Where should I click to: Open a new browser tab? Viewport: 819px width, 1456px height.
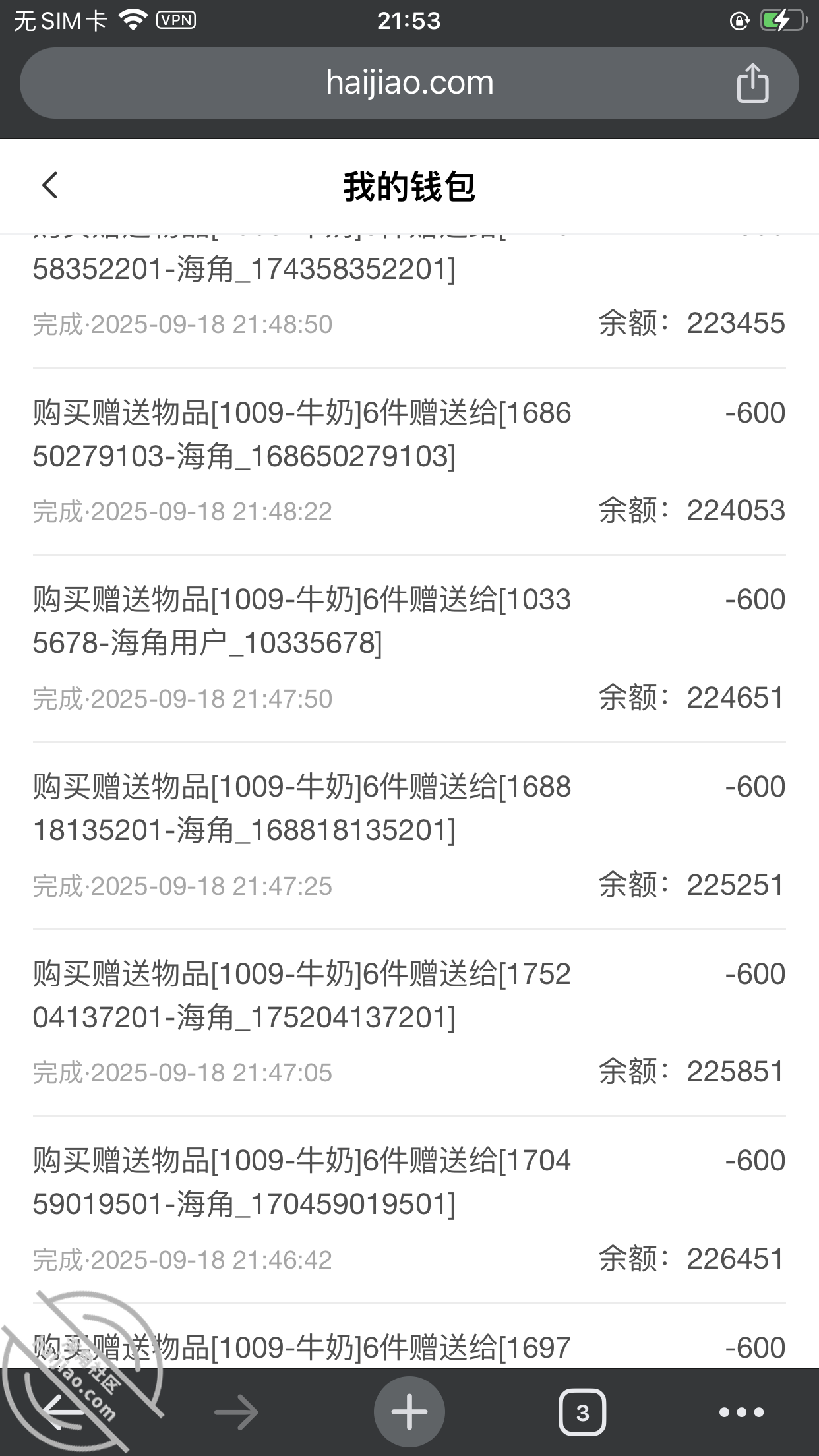click(409, 1412)
